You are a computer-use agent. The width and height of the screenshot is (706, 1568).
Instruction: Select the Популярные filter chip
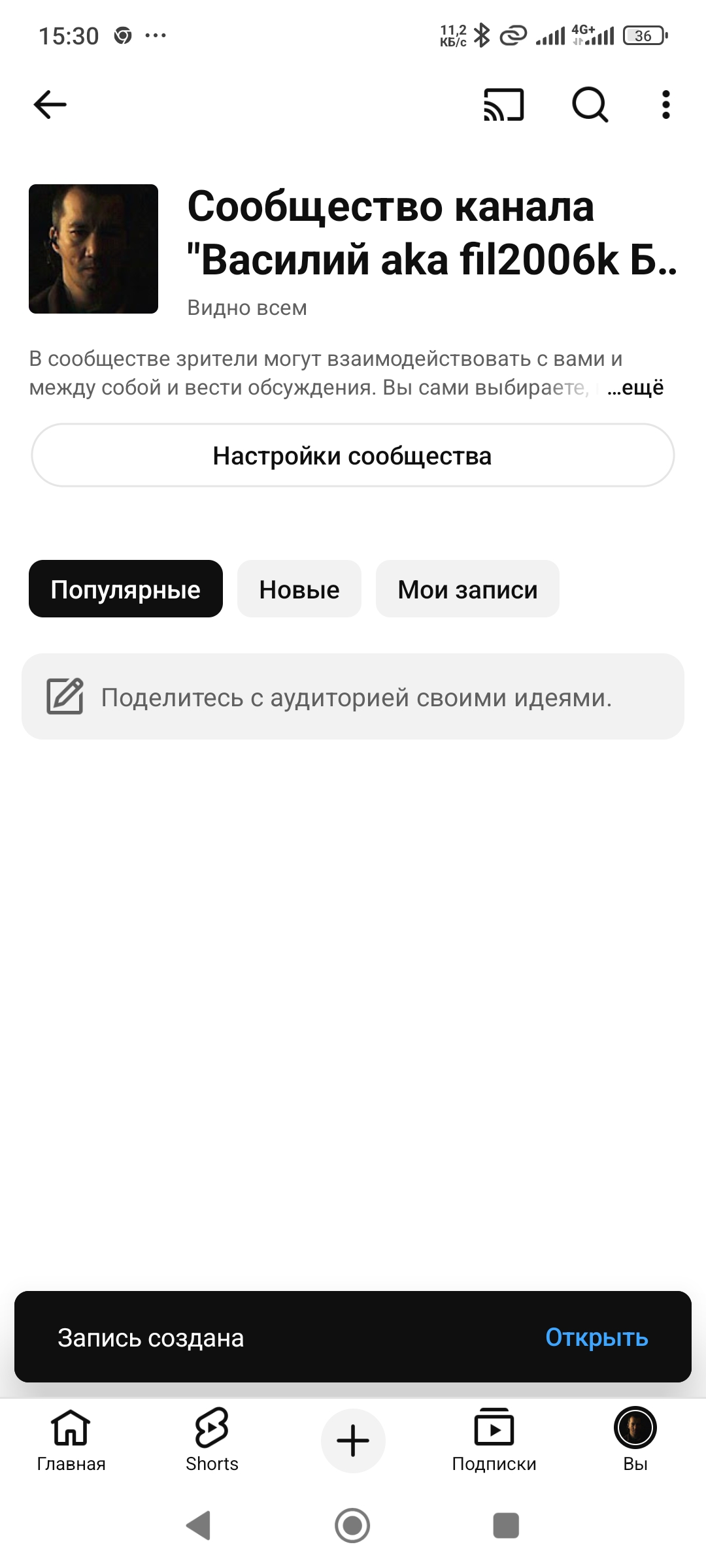pos(126,589)
